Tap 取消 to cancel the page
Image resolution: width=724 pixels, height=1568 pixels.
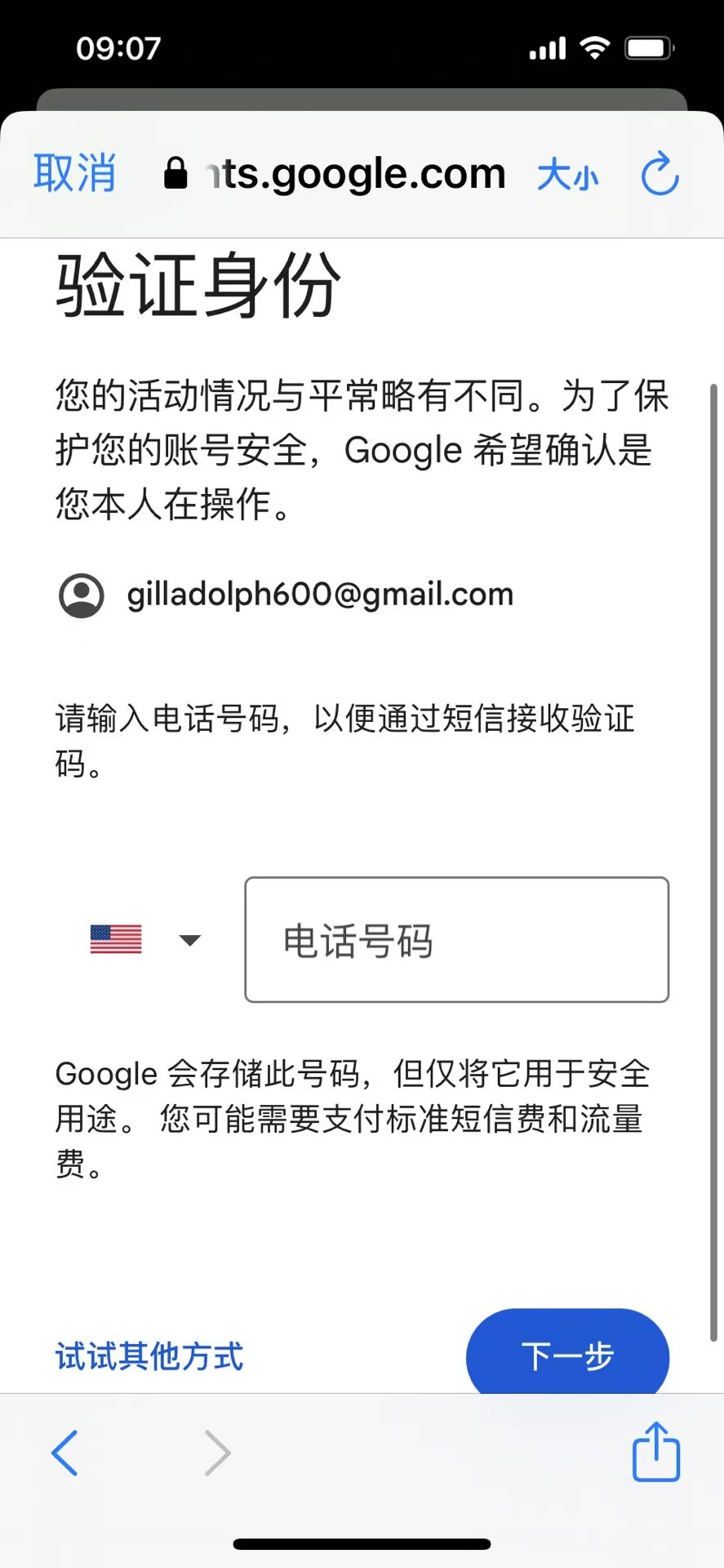tap(74, 173)
